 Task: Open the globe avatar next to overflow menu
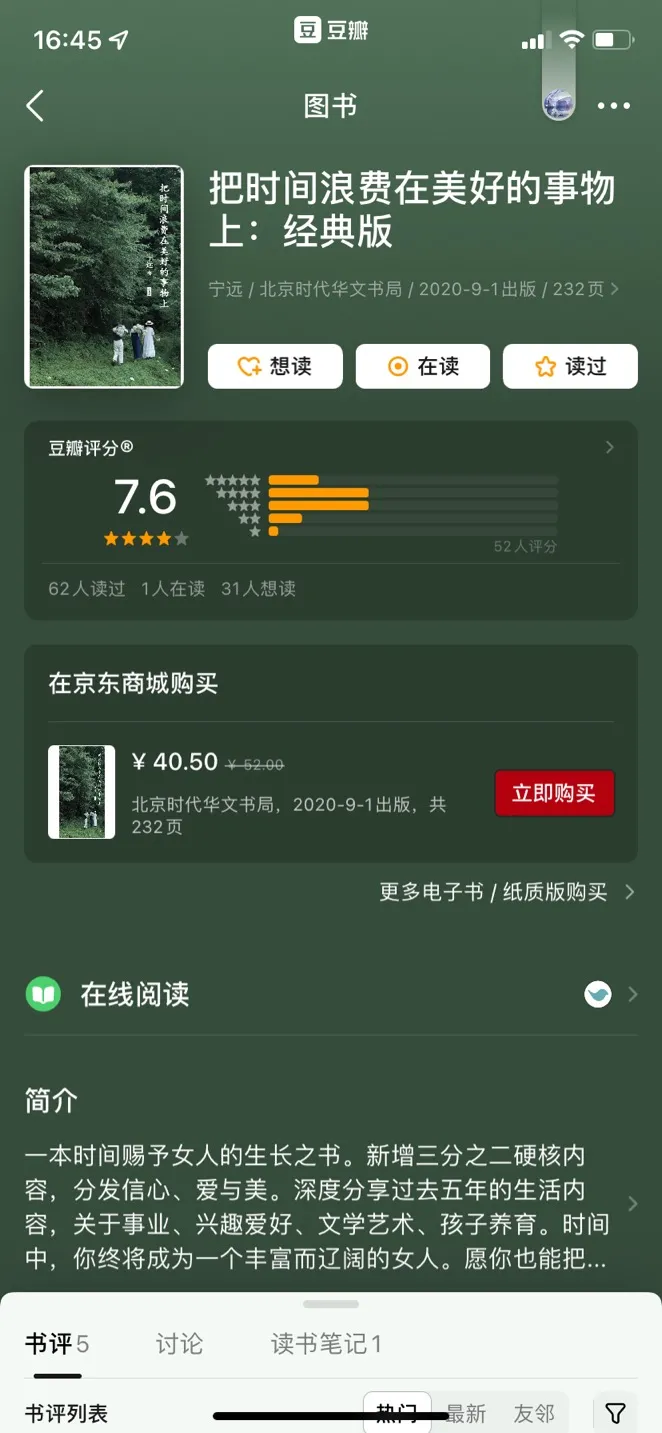click(559, 104)
